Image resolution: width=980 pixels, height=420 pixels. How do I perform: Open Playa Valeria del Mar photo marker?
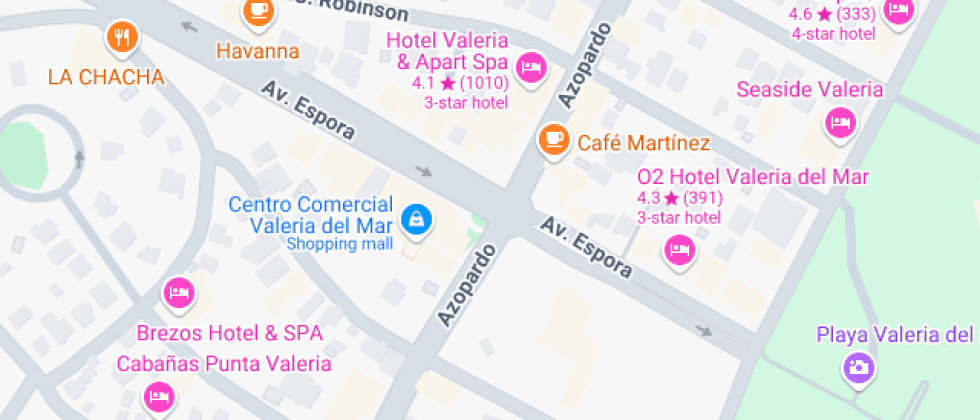point(857,368)
